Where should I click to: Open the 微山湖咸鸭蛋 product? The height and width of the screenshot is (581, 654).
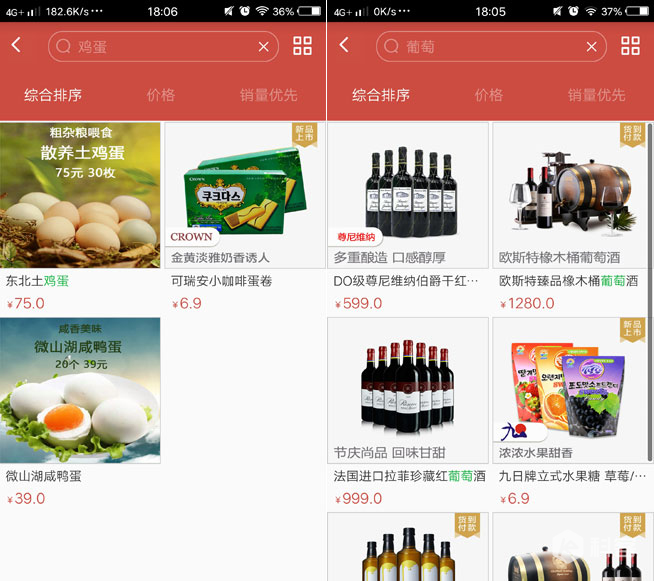coord(80,390)
